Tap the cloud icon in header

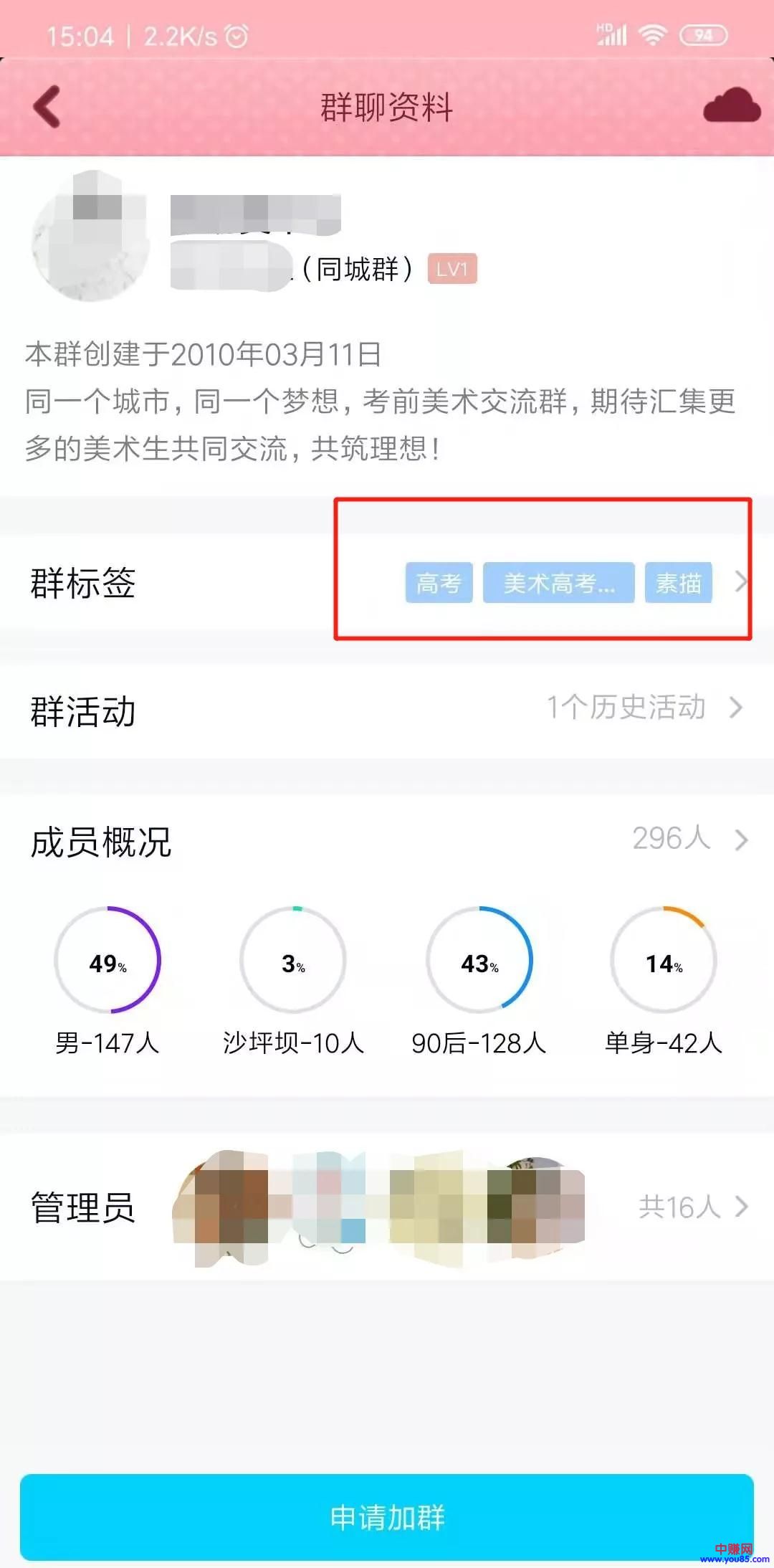coord(731,106)
